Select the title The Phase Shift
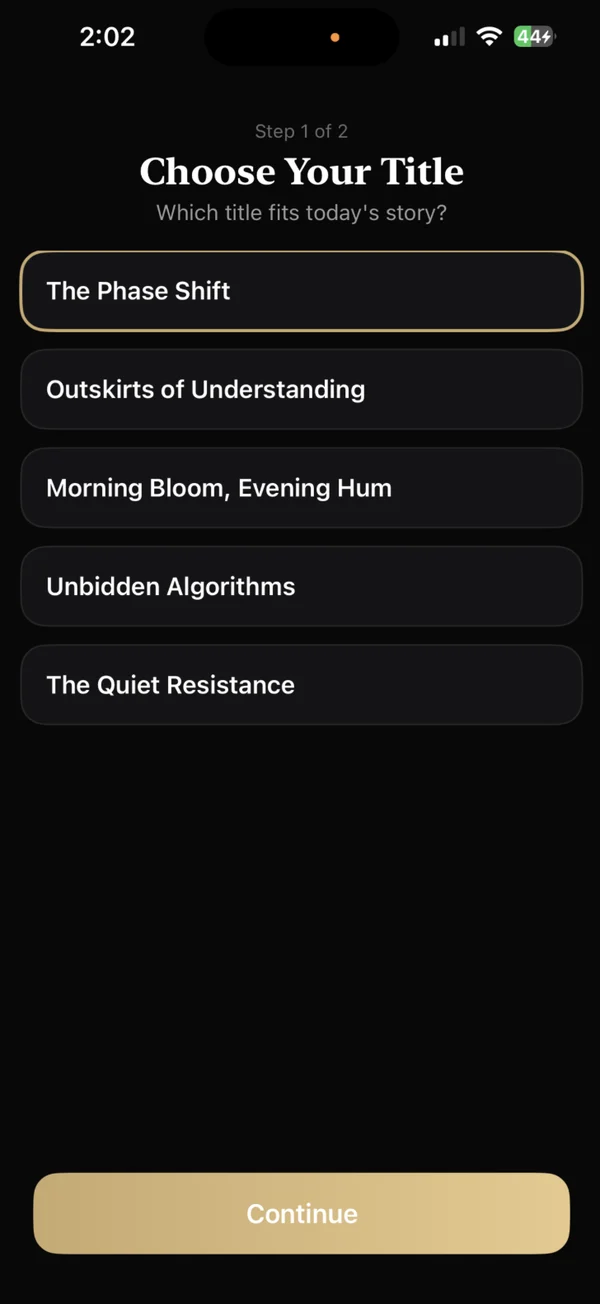 click(x=301, y=291)
